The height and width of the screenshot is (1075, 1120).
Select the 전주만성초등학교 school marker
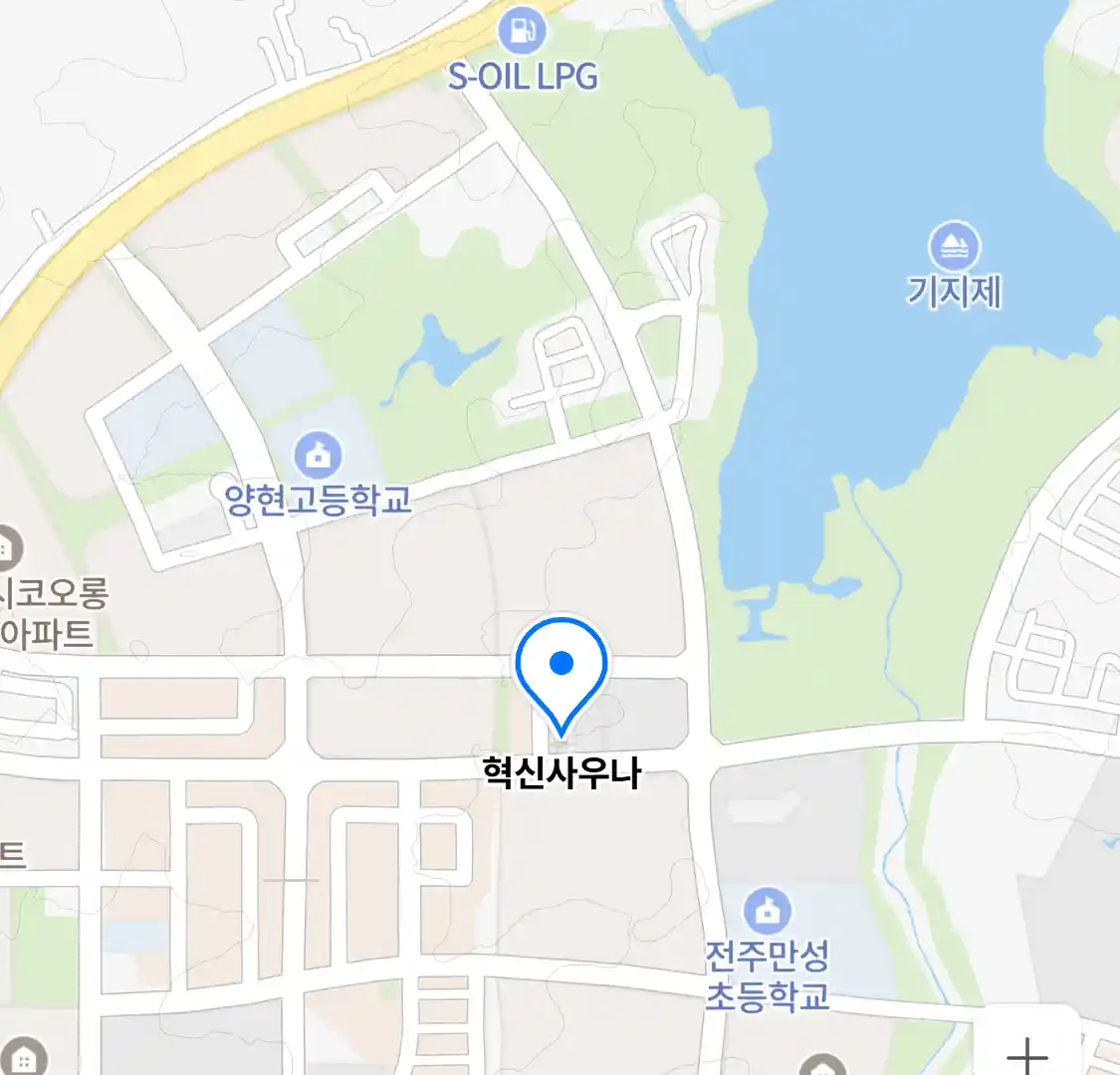click(x=768, y=911)
